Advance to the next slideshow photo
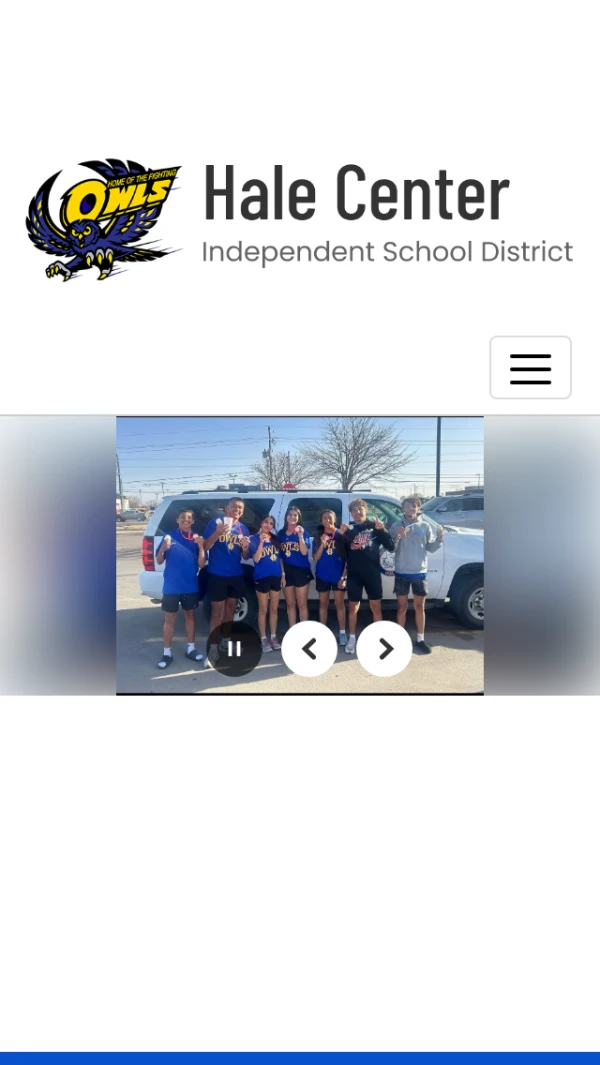Image resolution: width=600 pixels, height=1065 pixels. [385, 649]
